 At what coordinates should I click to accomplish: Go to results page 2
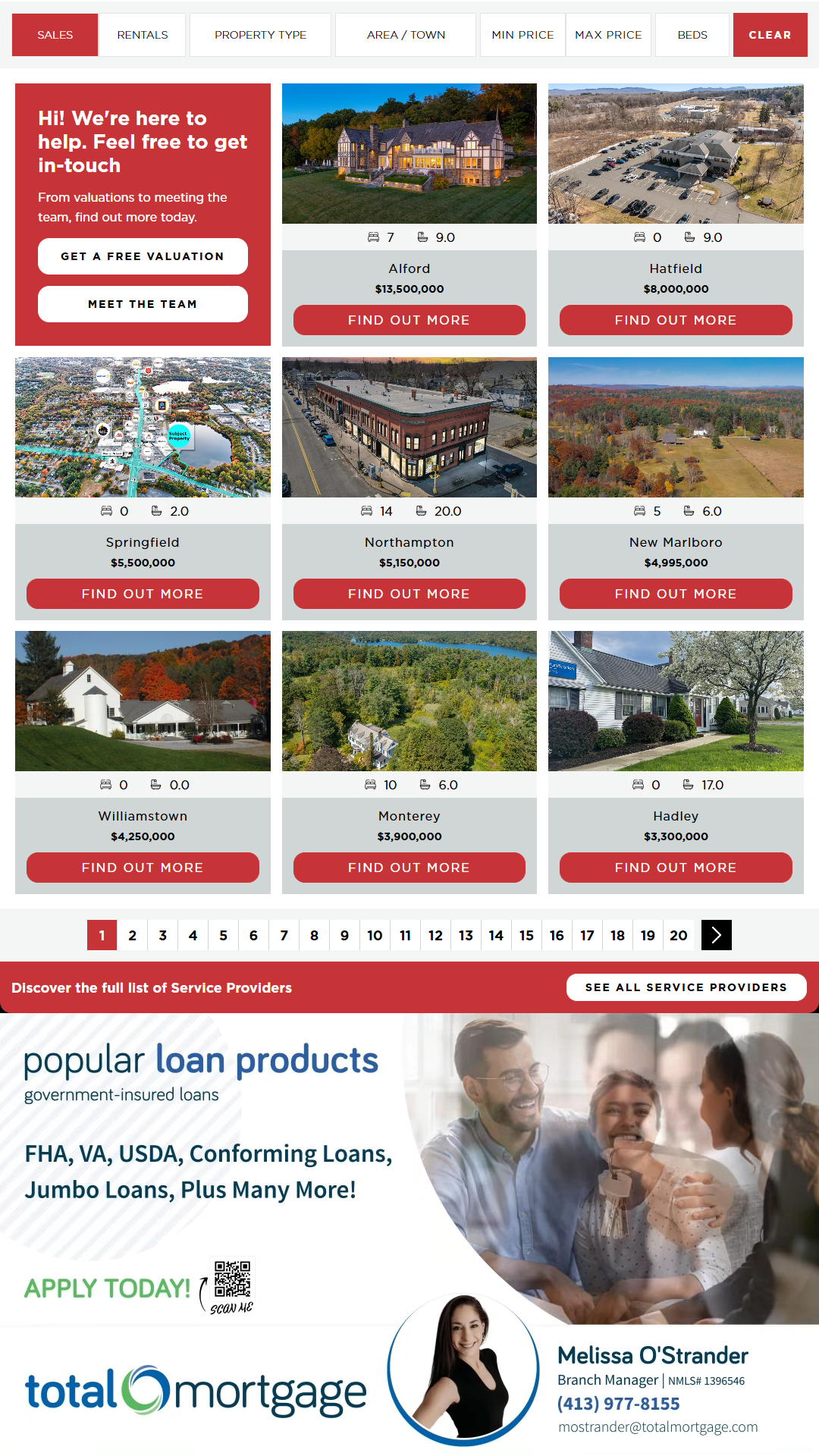[x=133, y=935]
